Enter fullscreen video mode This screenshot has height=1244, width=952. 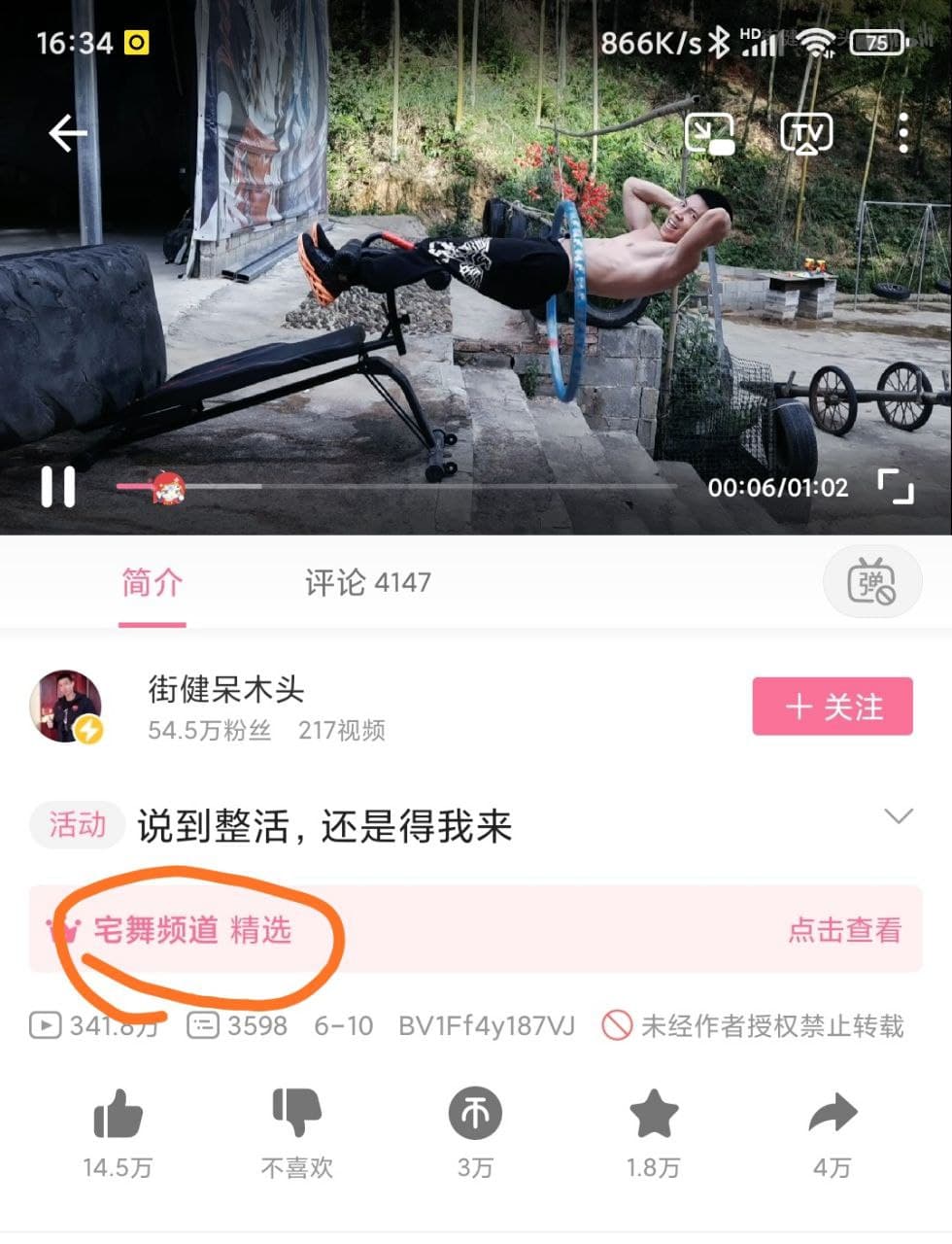[x=895, y=486]
